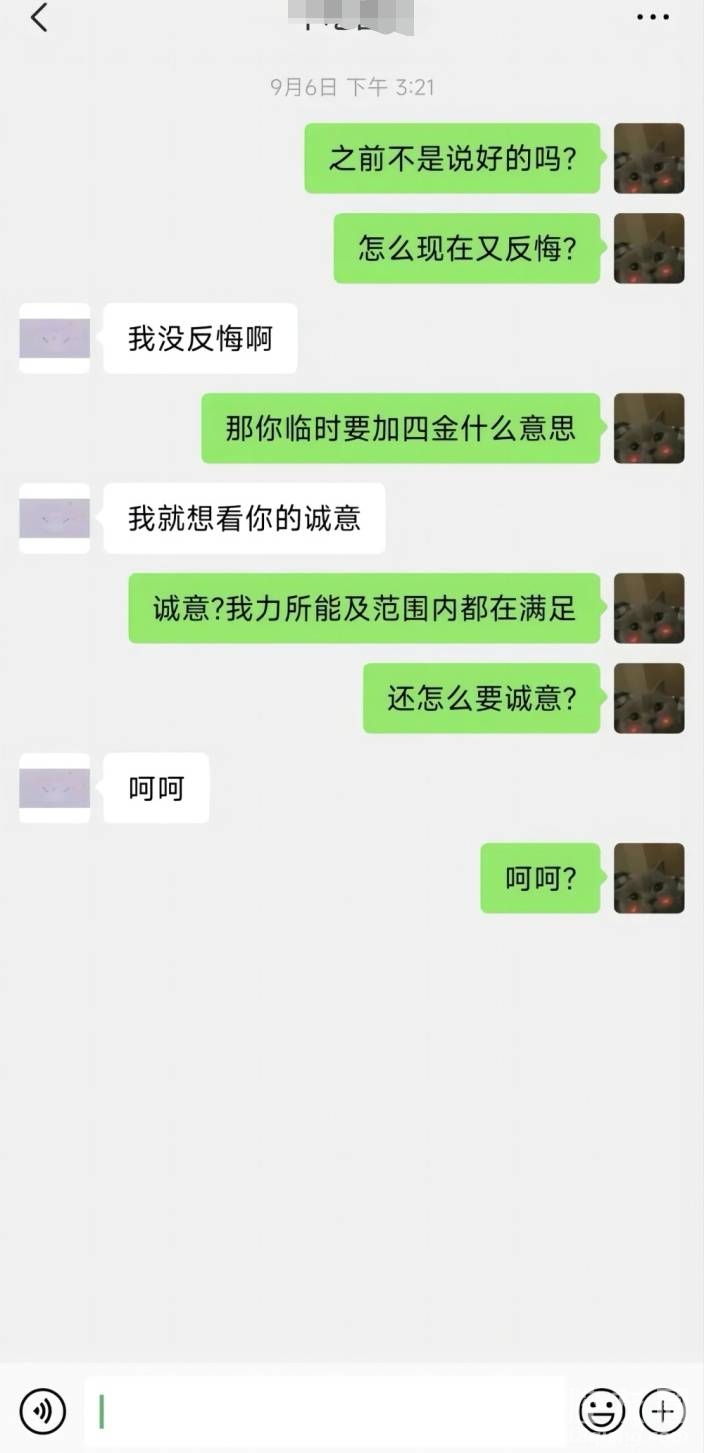Focus the message text field
This screenshot has height=1453, width=704.
click(325, 1412)
